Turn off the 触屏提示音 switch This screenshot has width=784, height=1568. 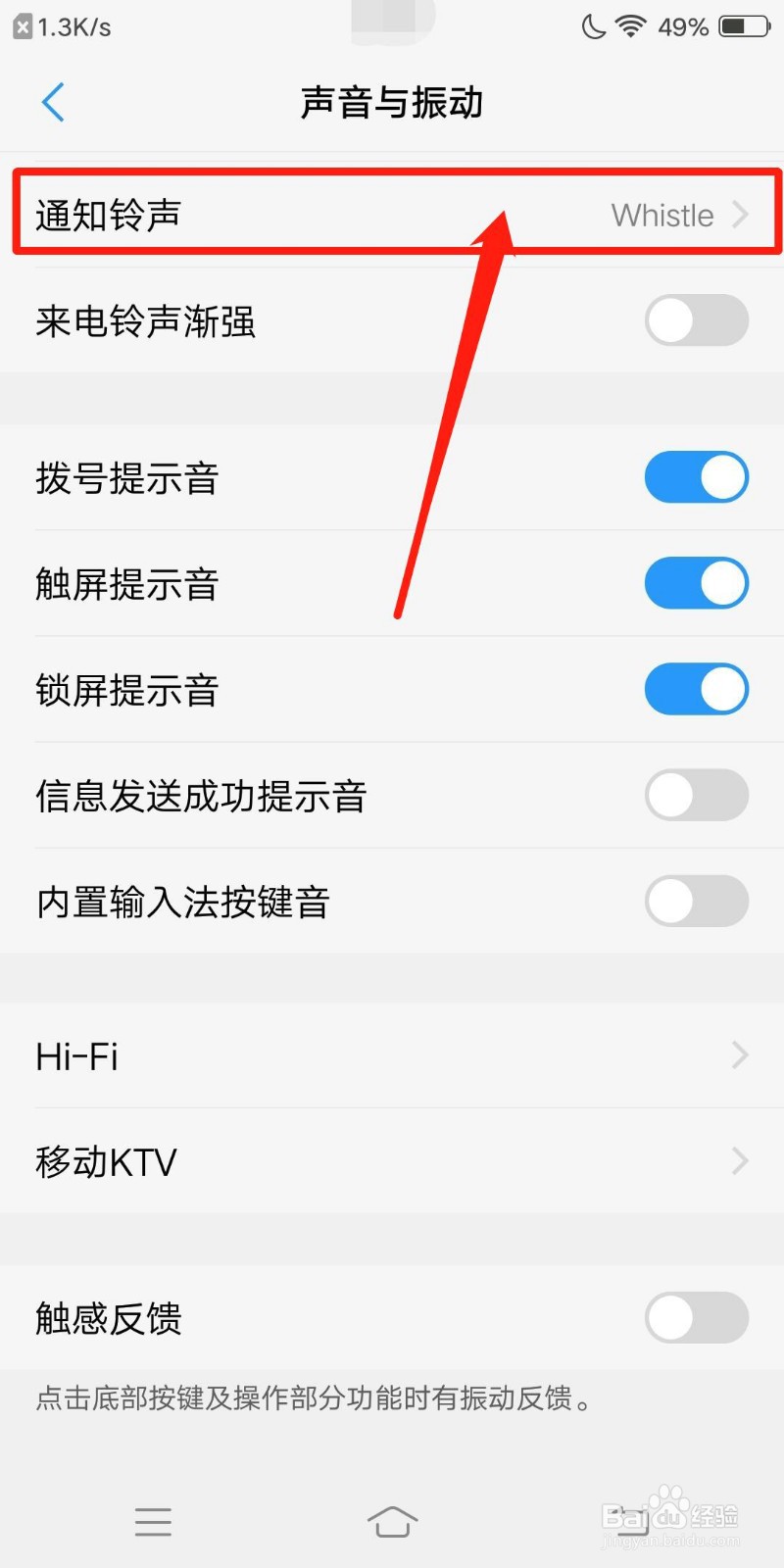click(696, 583)
